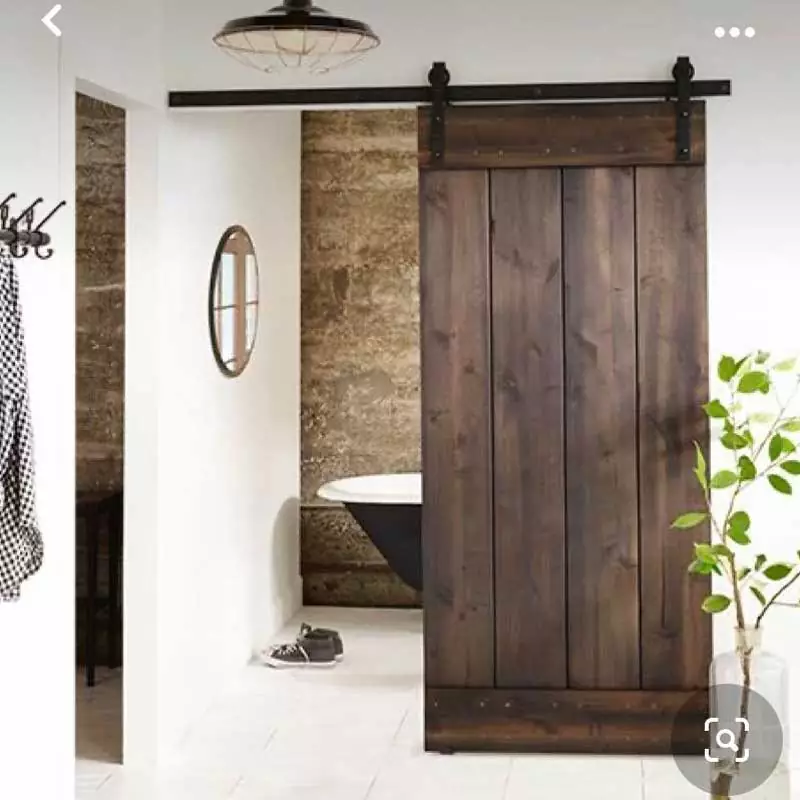Open the three-dot overflow menu
Viewport: 800px width, 800px height.
coord(734,32)
